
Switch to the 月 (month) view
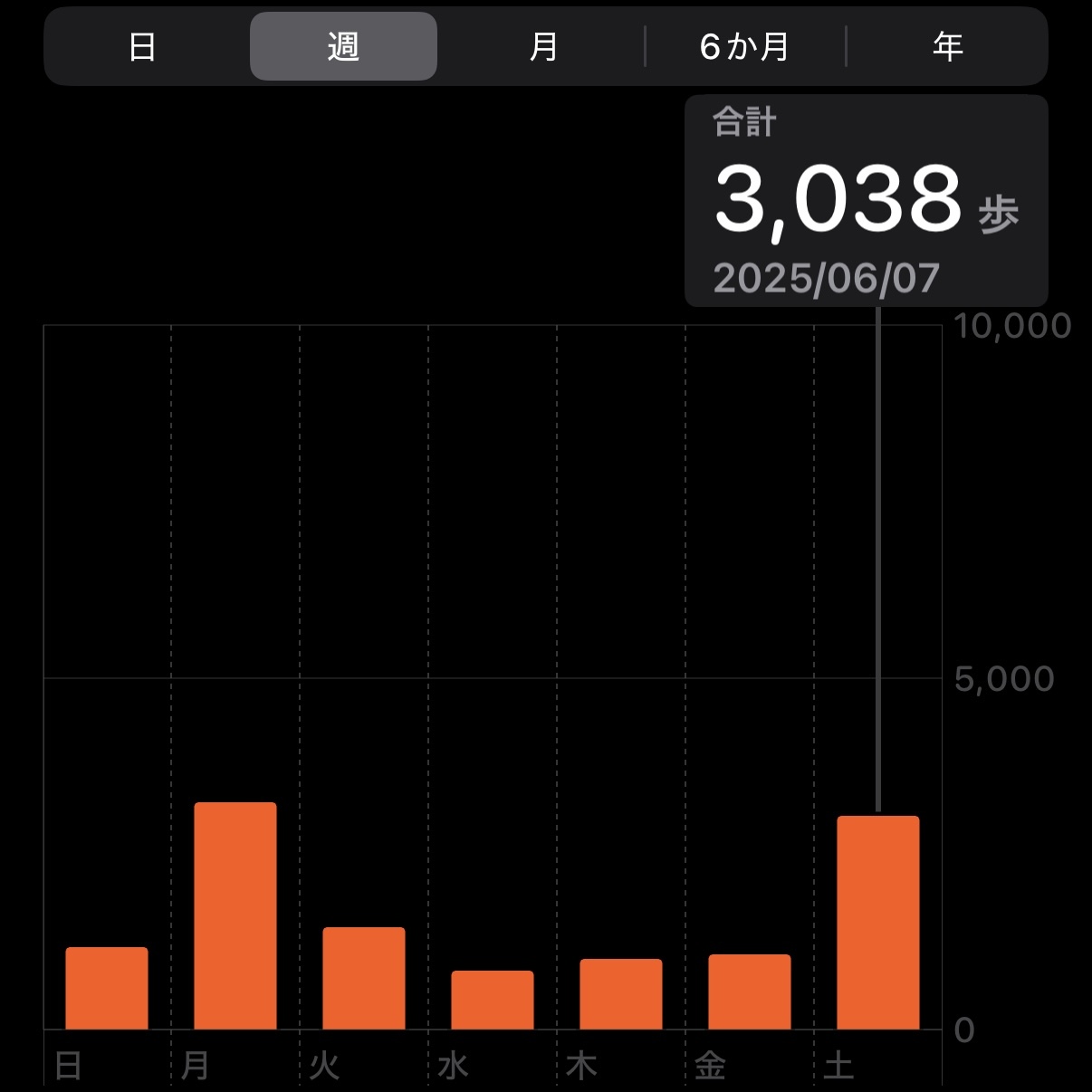click(x=543, y=47)
